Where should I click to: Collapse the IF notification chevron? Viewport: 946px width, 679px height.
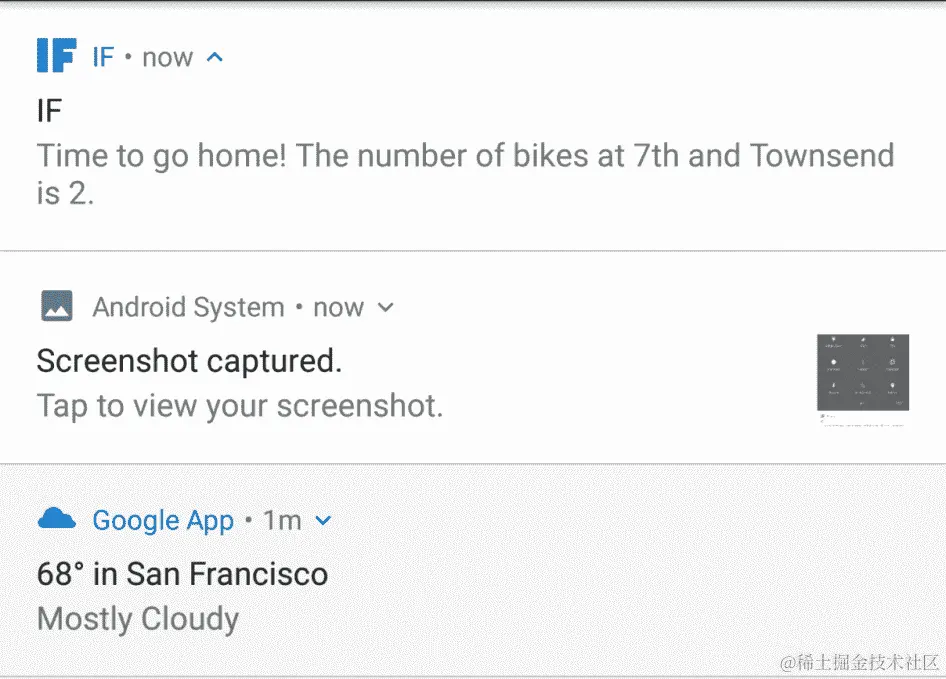[x=214, y=57]
